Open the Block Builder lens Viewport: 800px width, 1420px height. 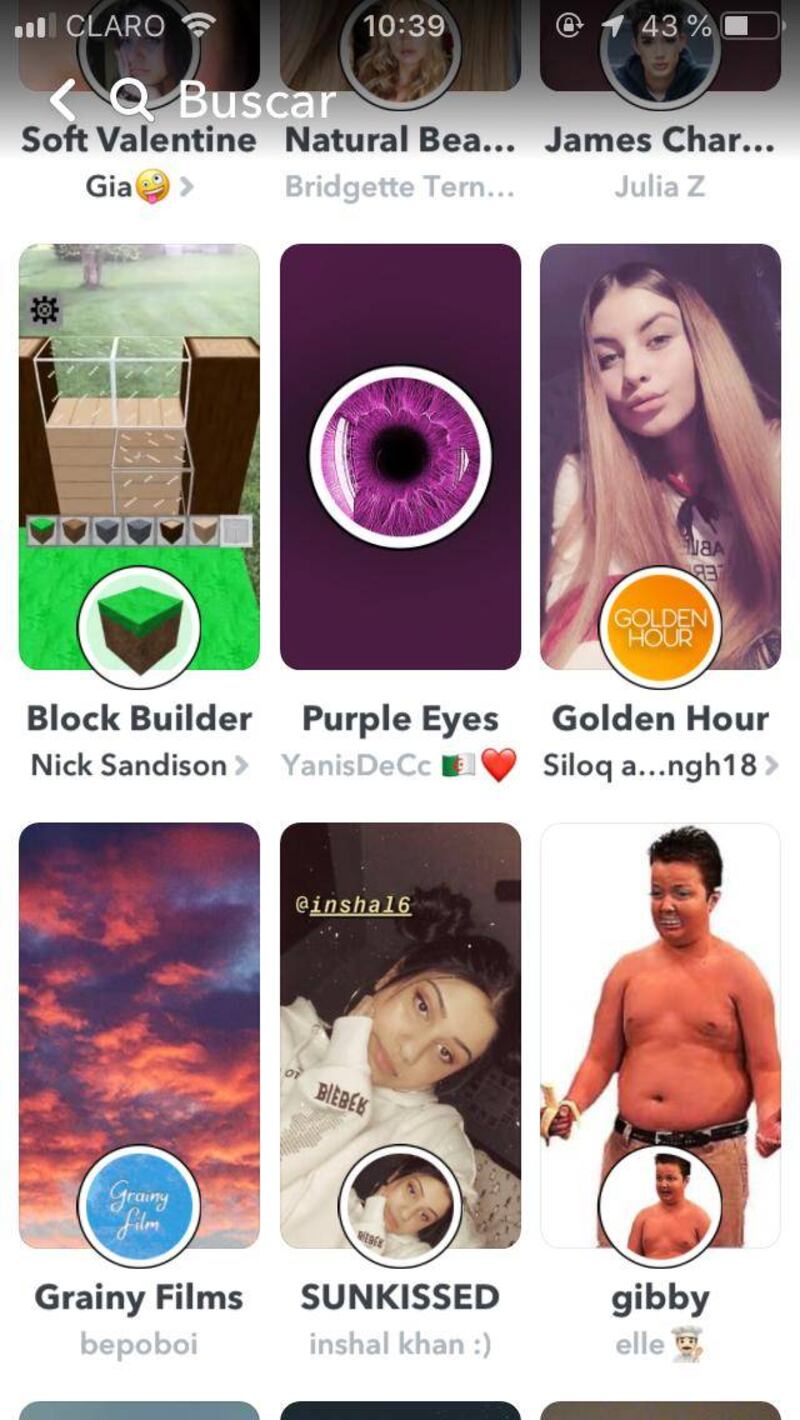point(139,456)
